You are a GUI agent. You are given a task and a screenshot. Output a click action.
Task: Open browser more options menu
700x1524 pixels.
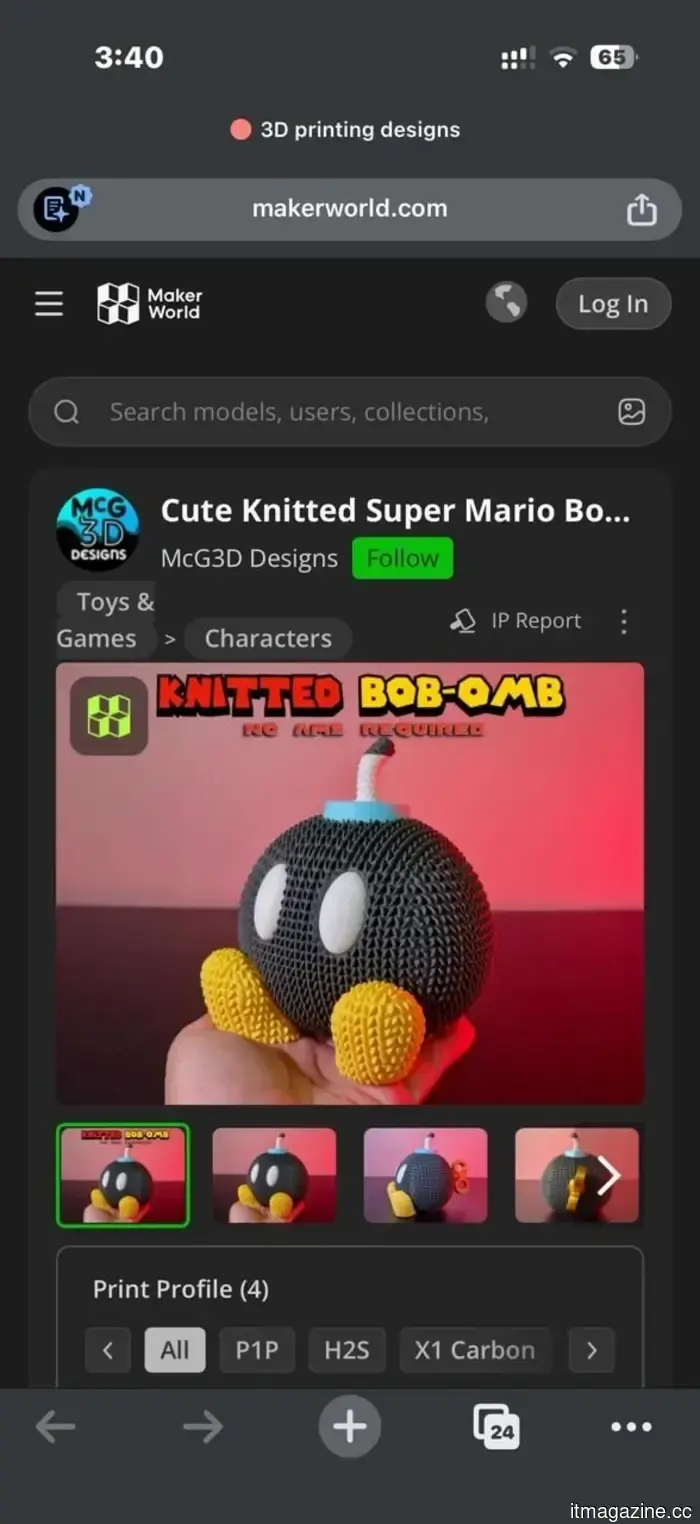[x=631, y=1427]
